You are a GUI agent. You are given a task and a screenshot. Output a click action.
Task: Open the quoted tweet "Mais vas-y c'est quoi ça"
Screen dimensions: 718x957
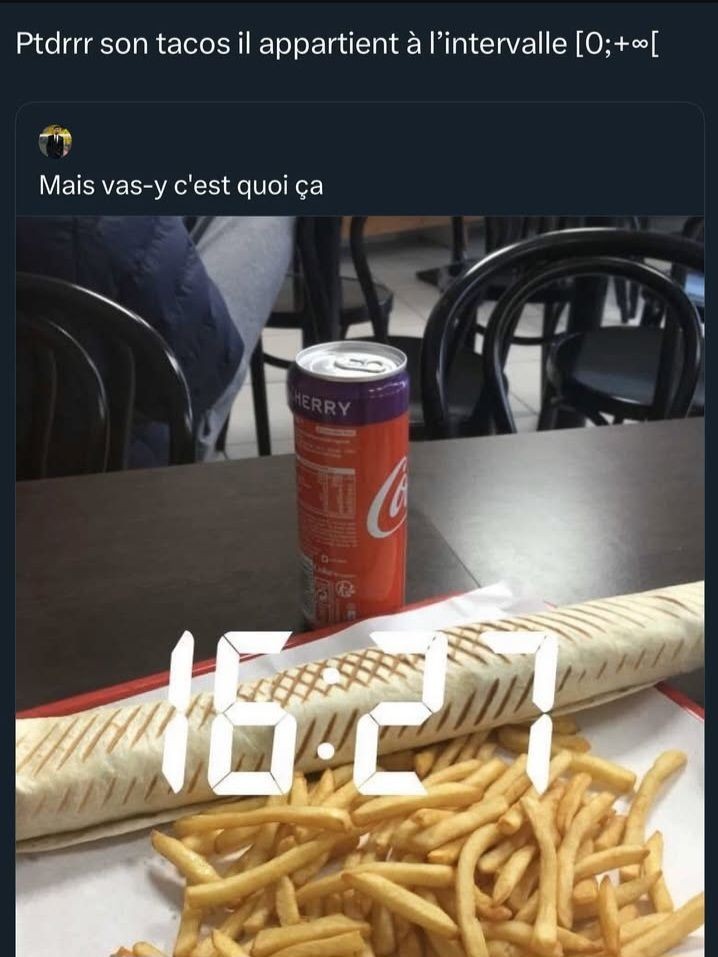tap(181, 186)
